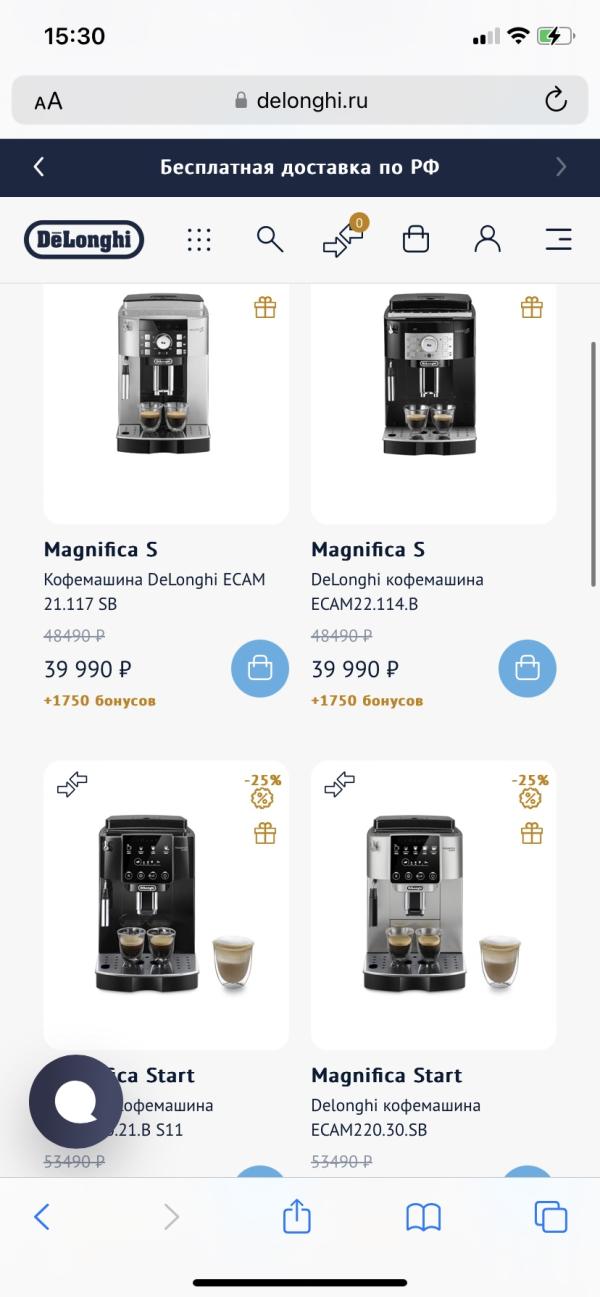Open the ECAM220.30.SB product card
The width and height of the screenshot is (600, 1297).
pyautogui.click(x=433, y=905)
